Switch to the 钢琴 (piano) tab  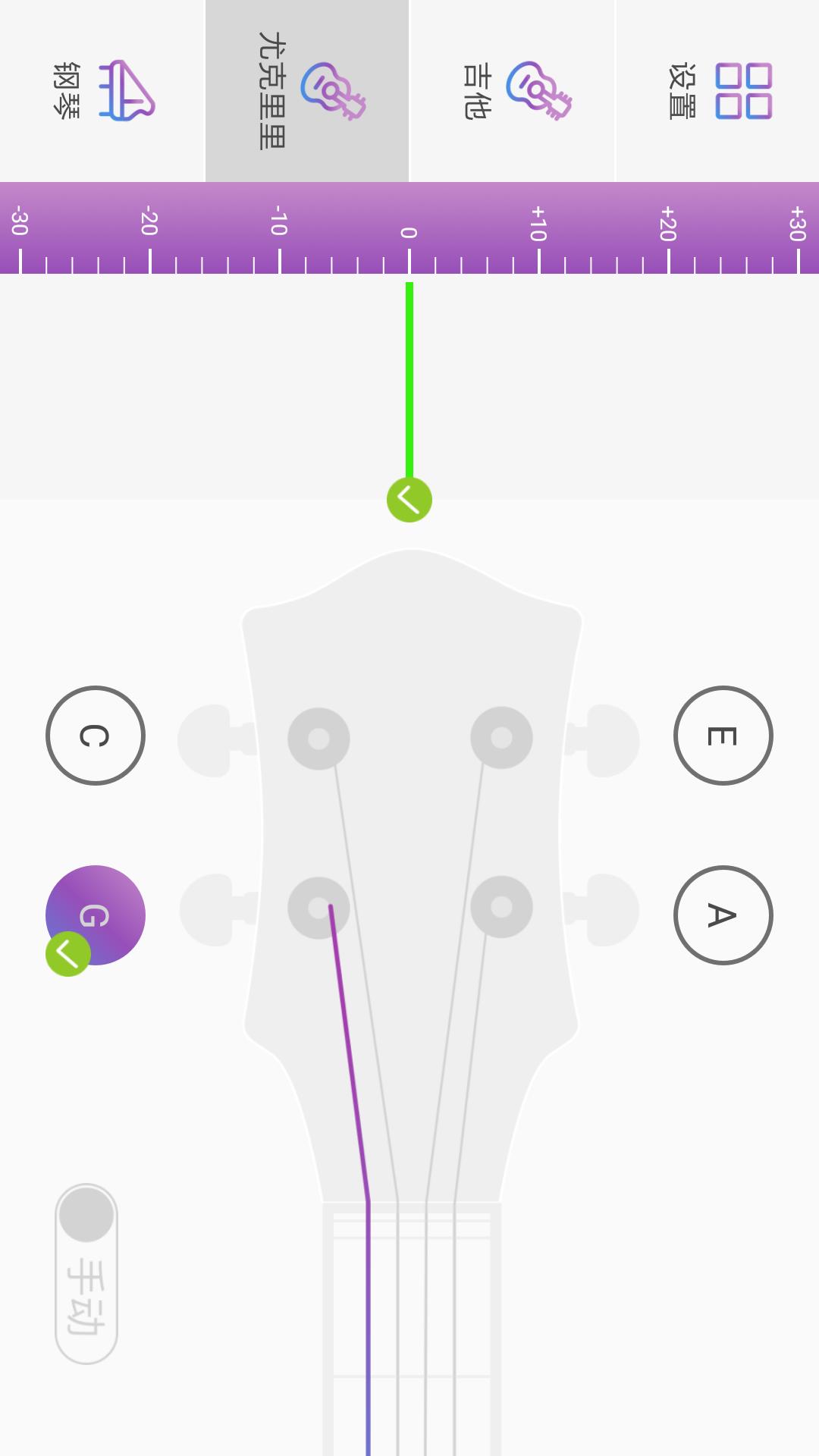(x=102, y=91)
